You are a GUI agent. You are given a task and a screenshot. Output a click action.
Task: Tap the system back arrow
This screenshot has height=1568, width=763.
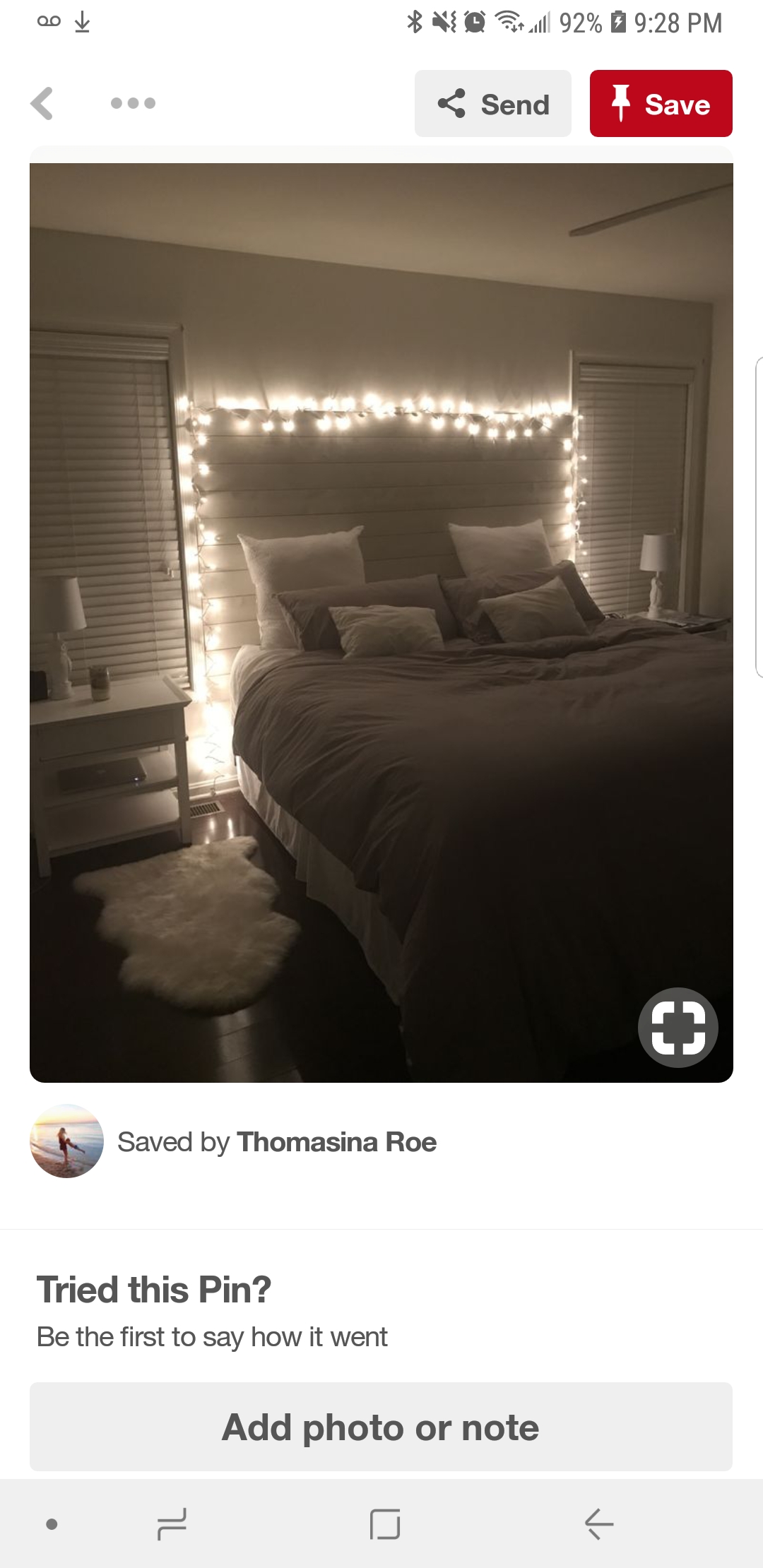pos(598,1524)
